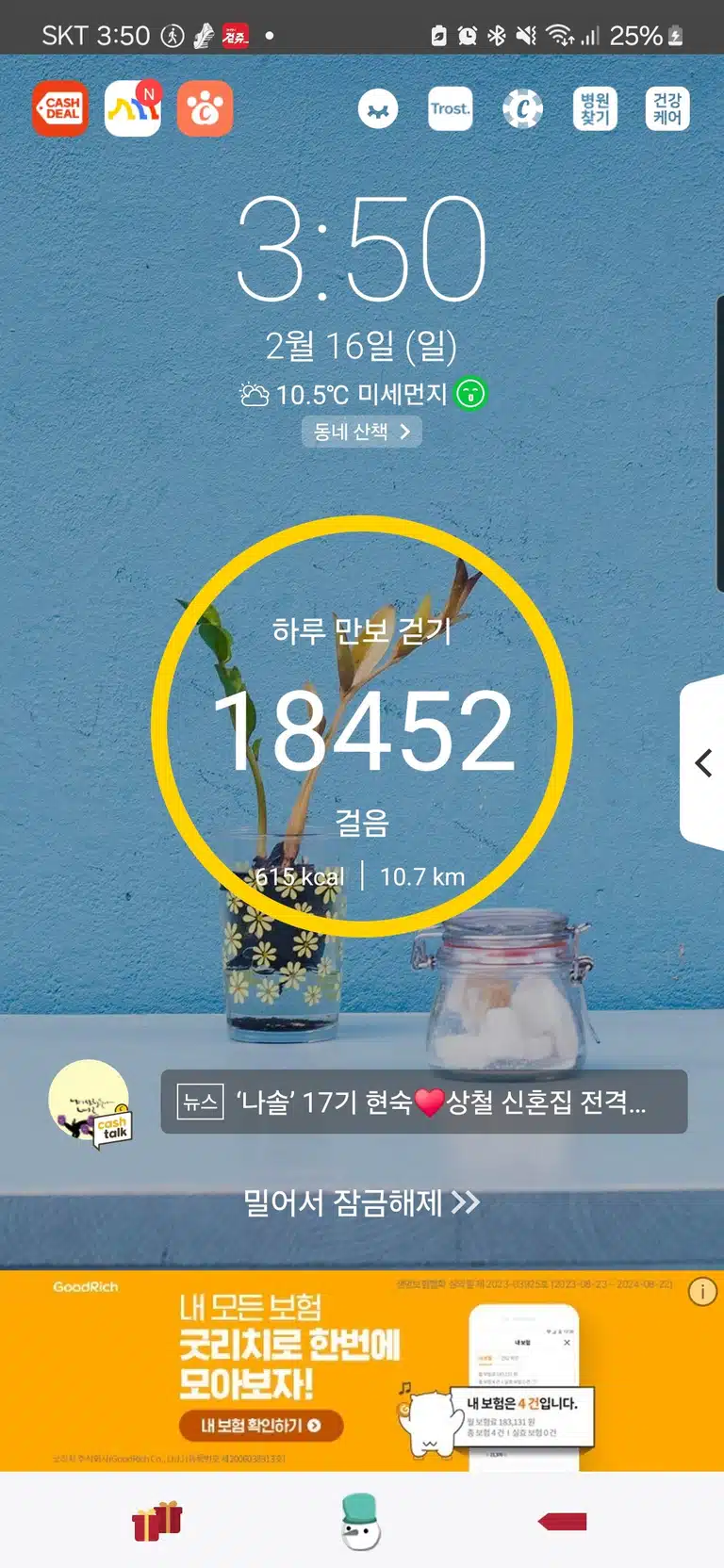Tap the 동네 산책 chip
The image size is (724, 1568).
tap(362, 432)
